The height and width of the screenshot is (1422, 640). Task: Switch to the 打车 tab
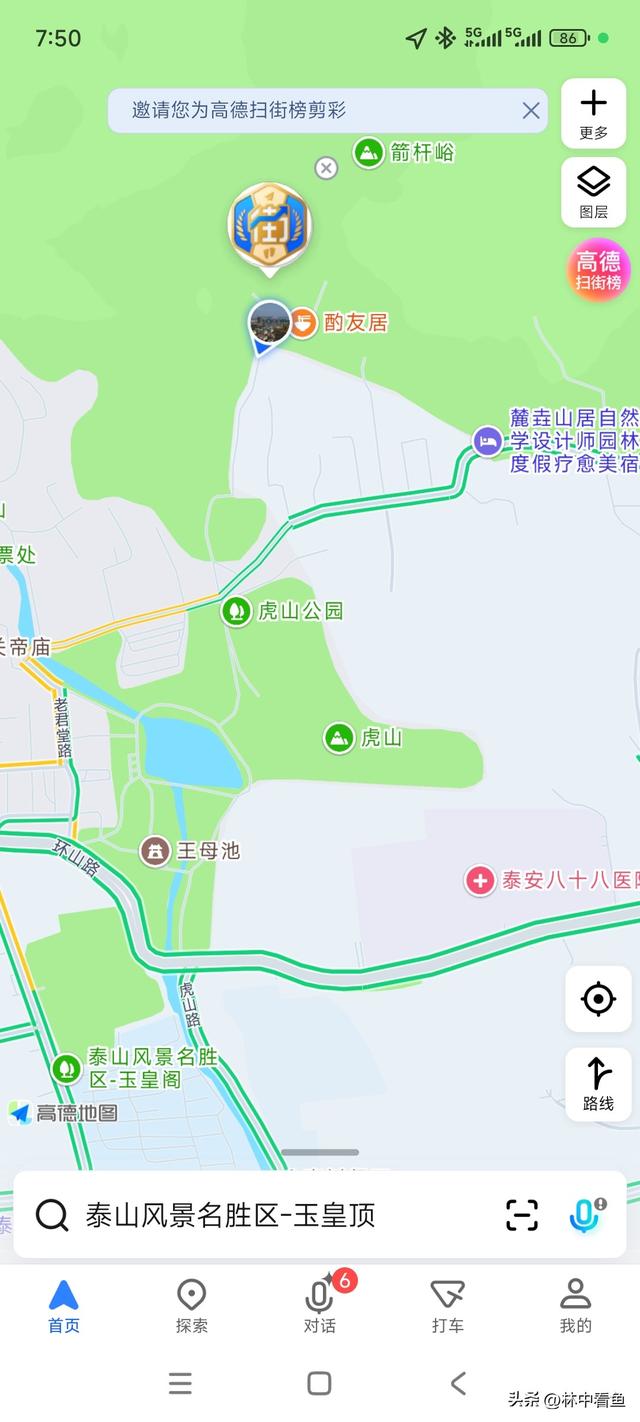[447, 1306]
